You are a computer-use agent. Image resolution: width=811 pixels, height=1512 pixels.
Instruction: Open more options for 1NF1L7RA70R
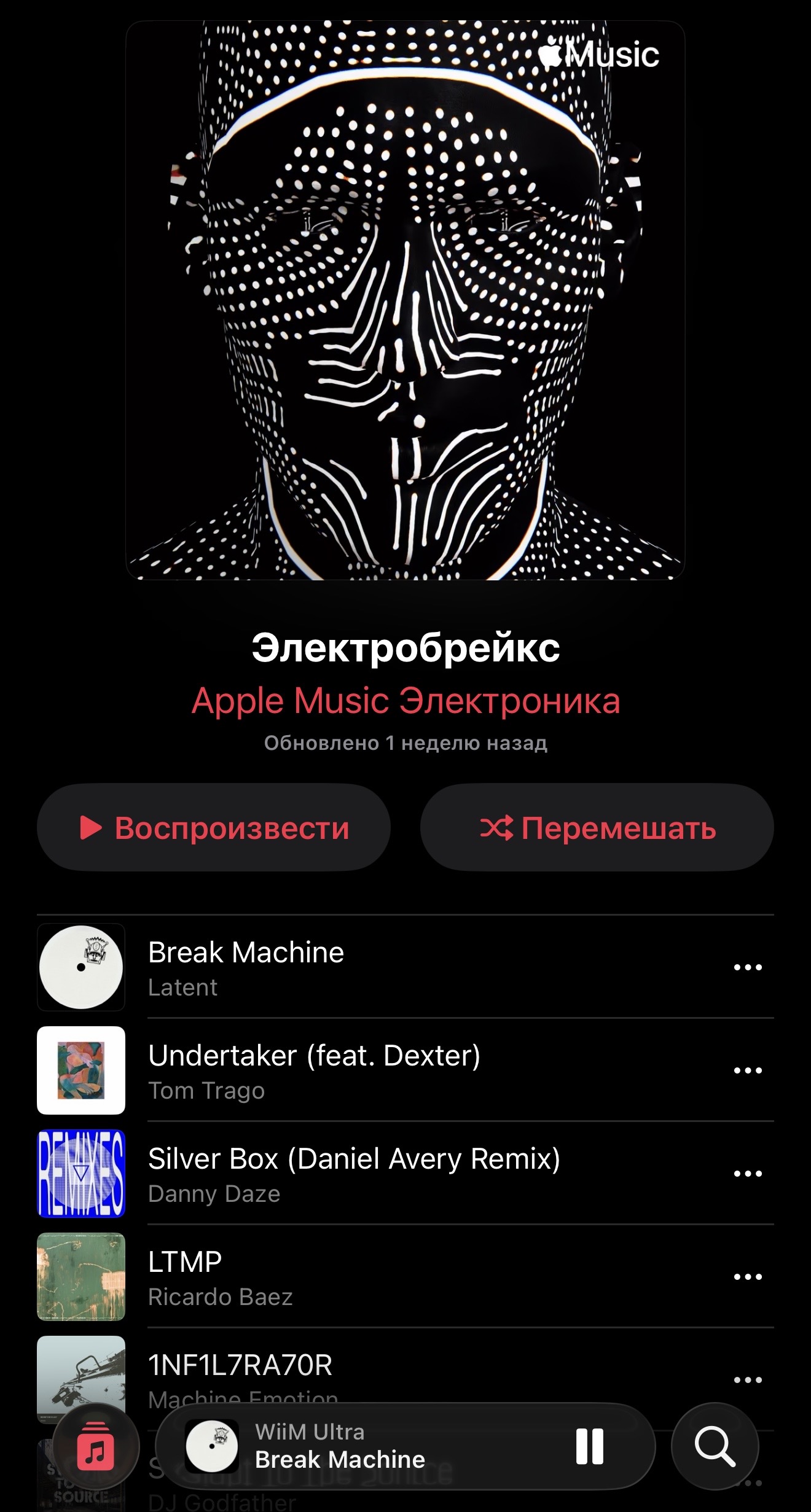747,1380
